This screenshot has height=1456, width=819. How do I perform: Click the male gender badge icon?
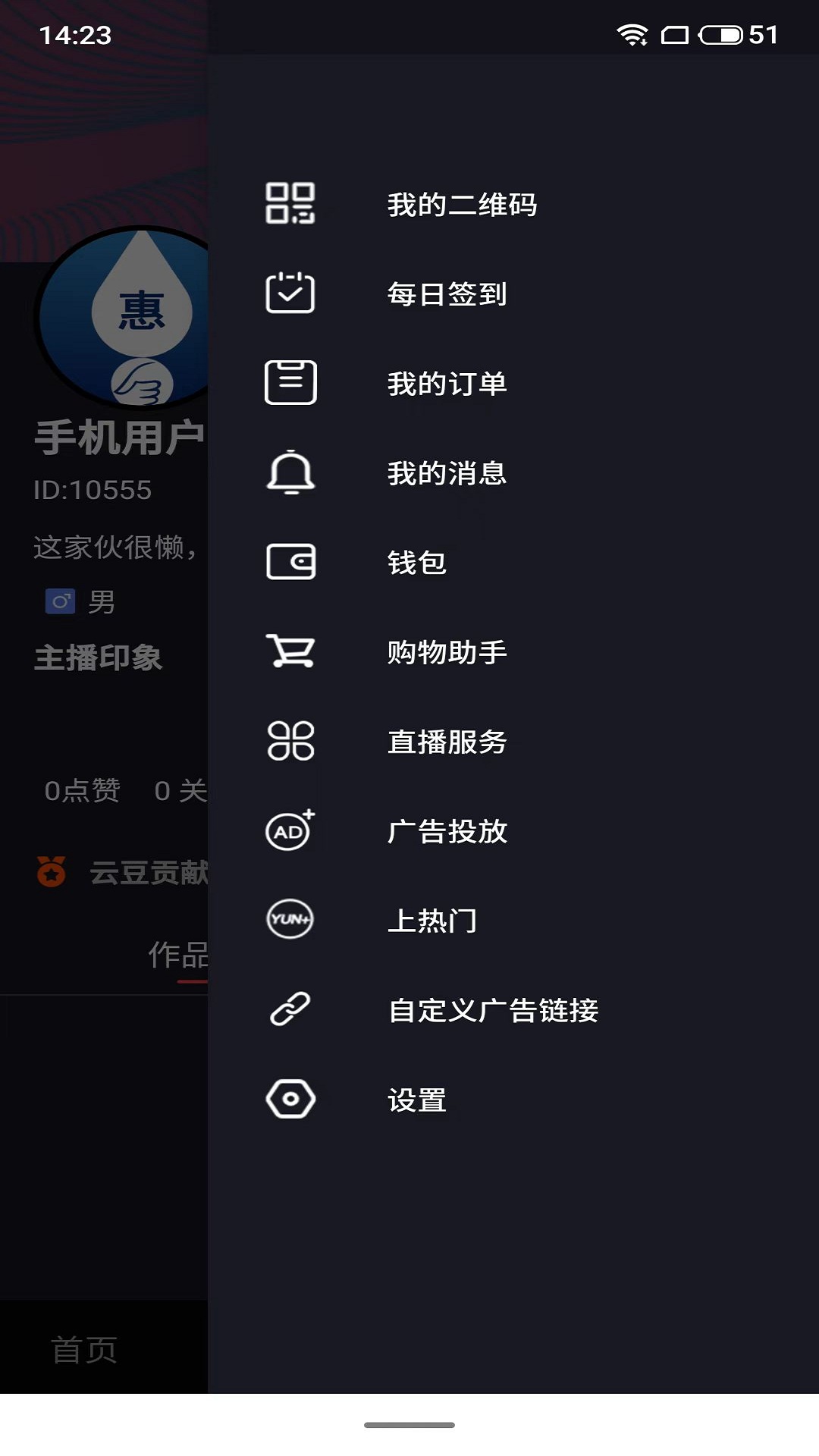[x=61, y=601]
